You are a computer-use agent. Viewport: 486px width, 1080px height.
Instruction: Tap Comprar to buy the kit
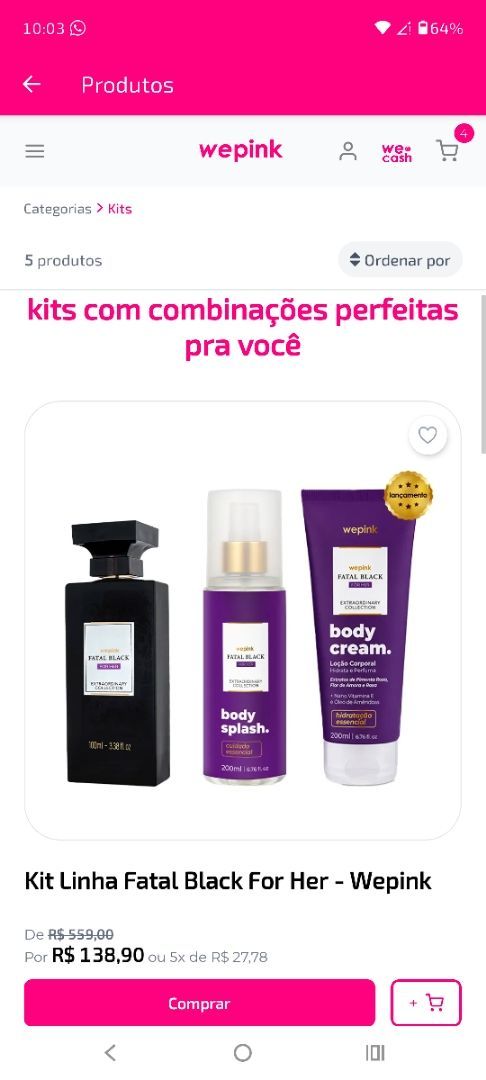pos(200,1003)
